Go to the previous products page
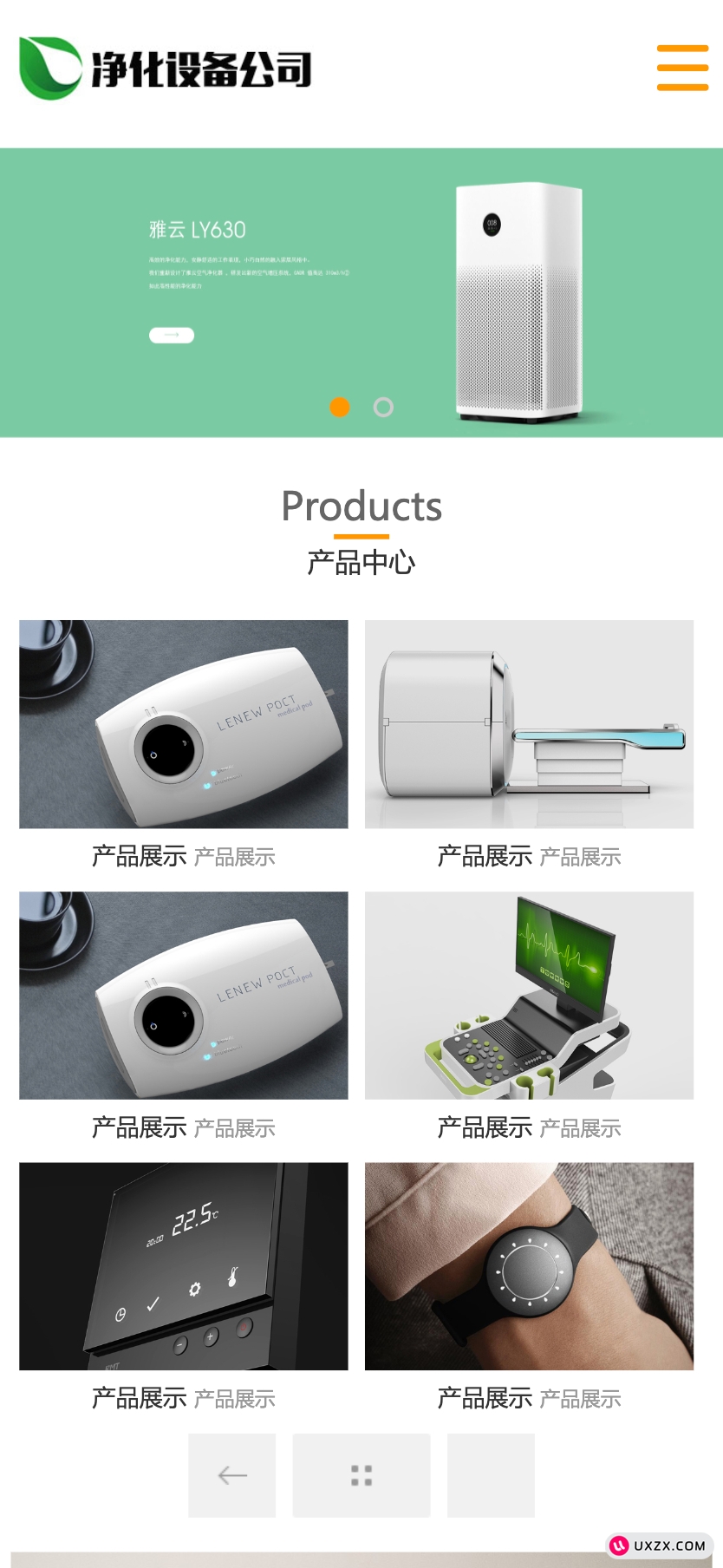Screen dimensions: 723x1568 click(x=232, y=1475)
